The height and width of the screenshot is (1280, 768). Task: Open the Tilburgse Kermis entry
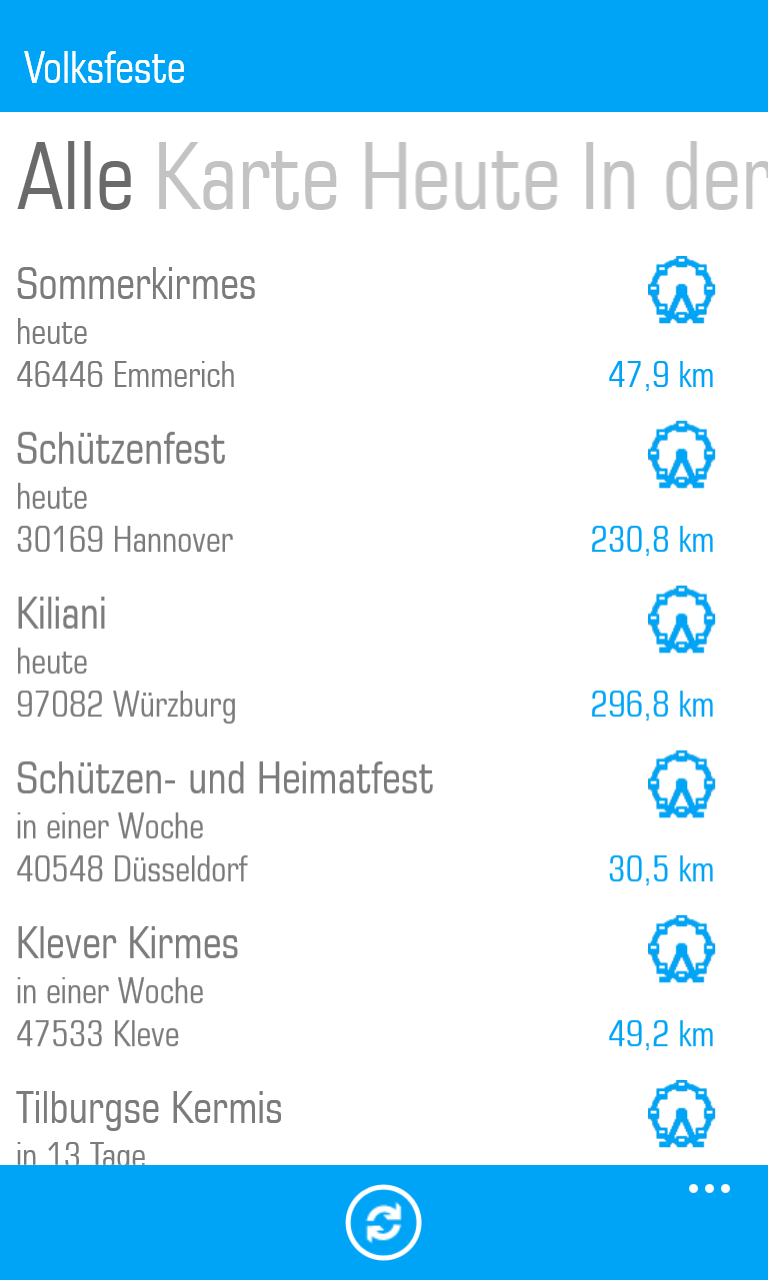click(366, 1122)
